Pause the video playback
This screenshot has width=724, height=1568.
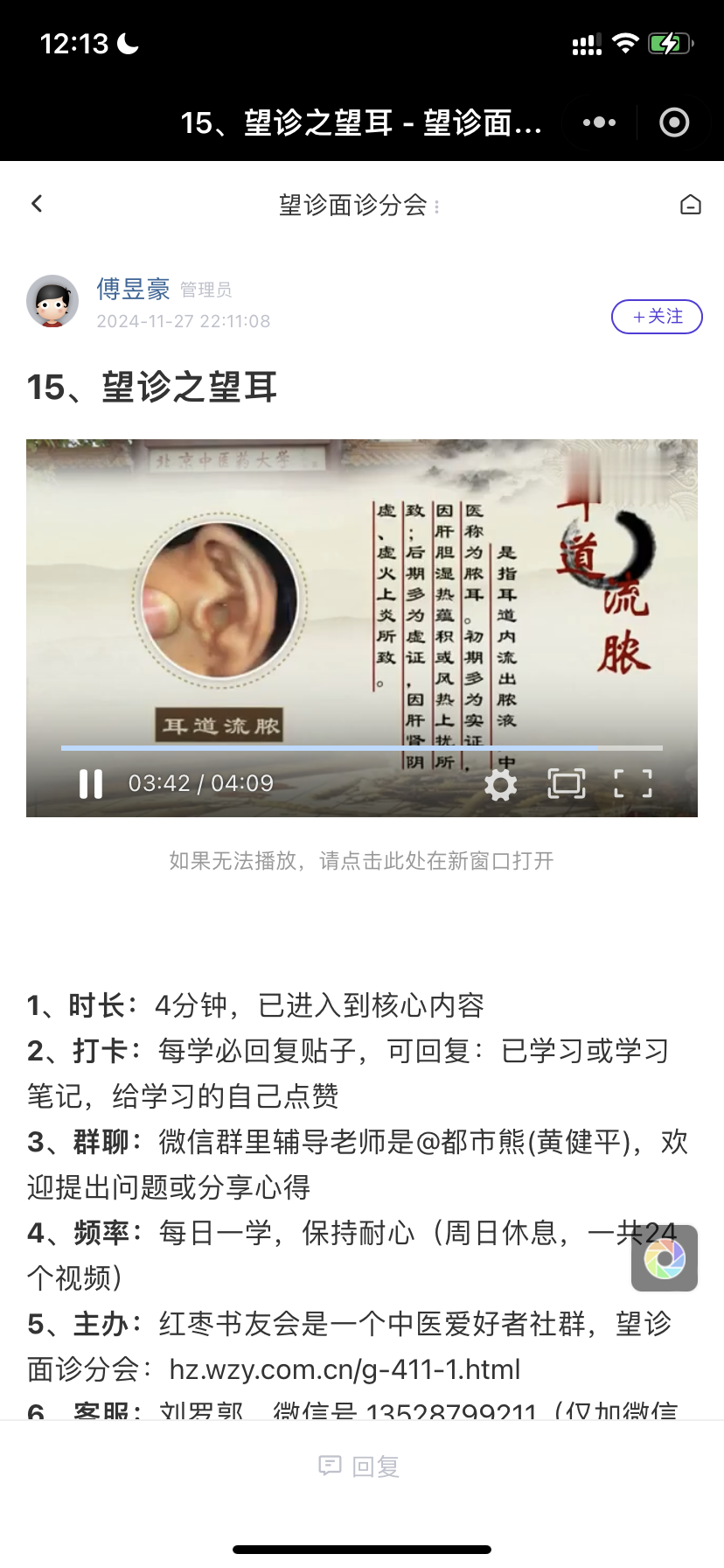coord(91,783)
